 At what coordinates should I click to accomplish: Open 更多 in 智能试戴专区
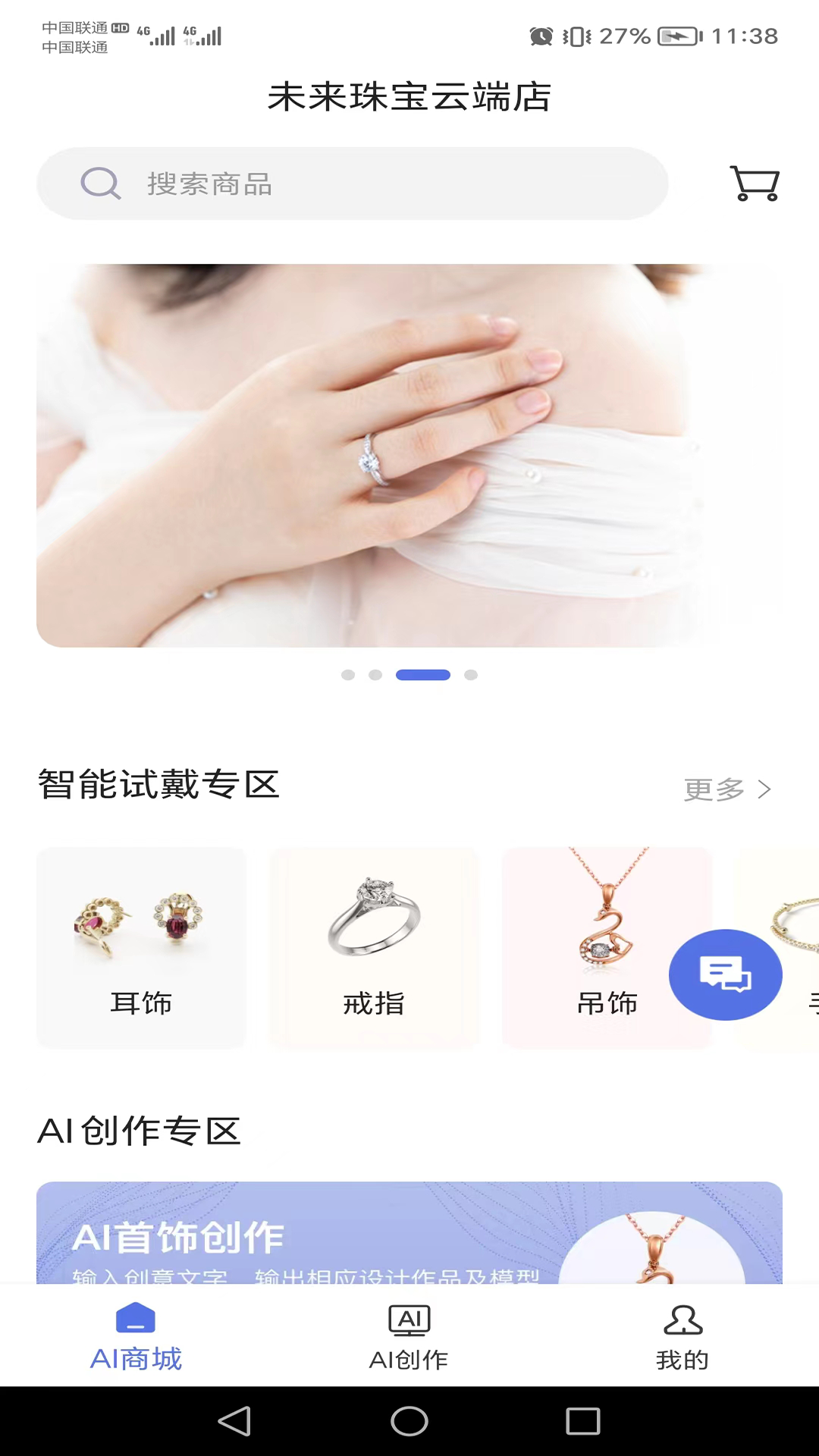[x=726, y=789]
